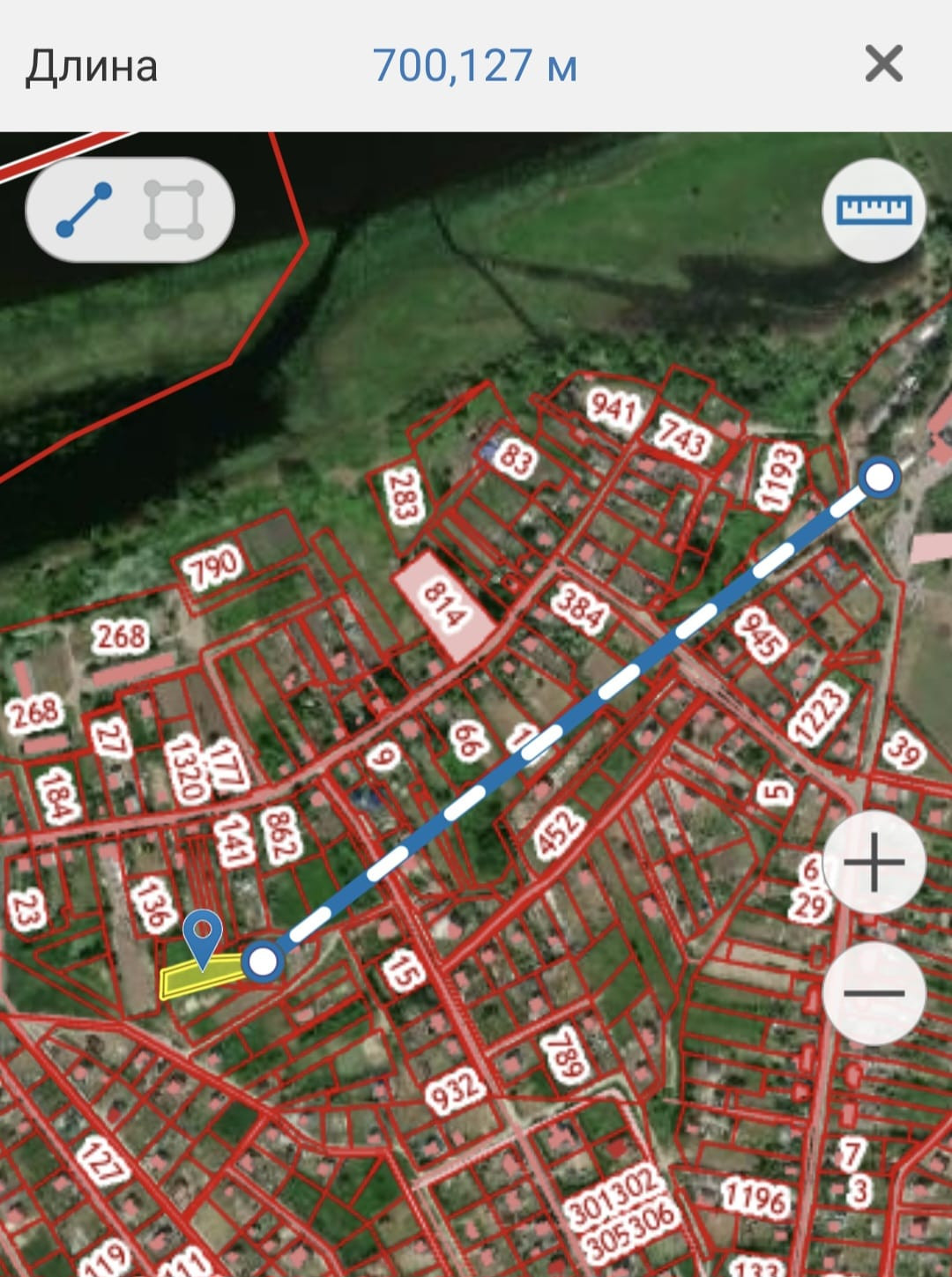Switch to polygon area measuring mode

(x=174, y=210)
